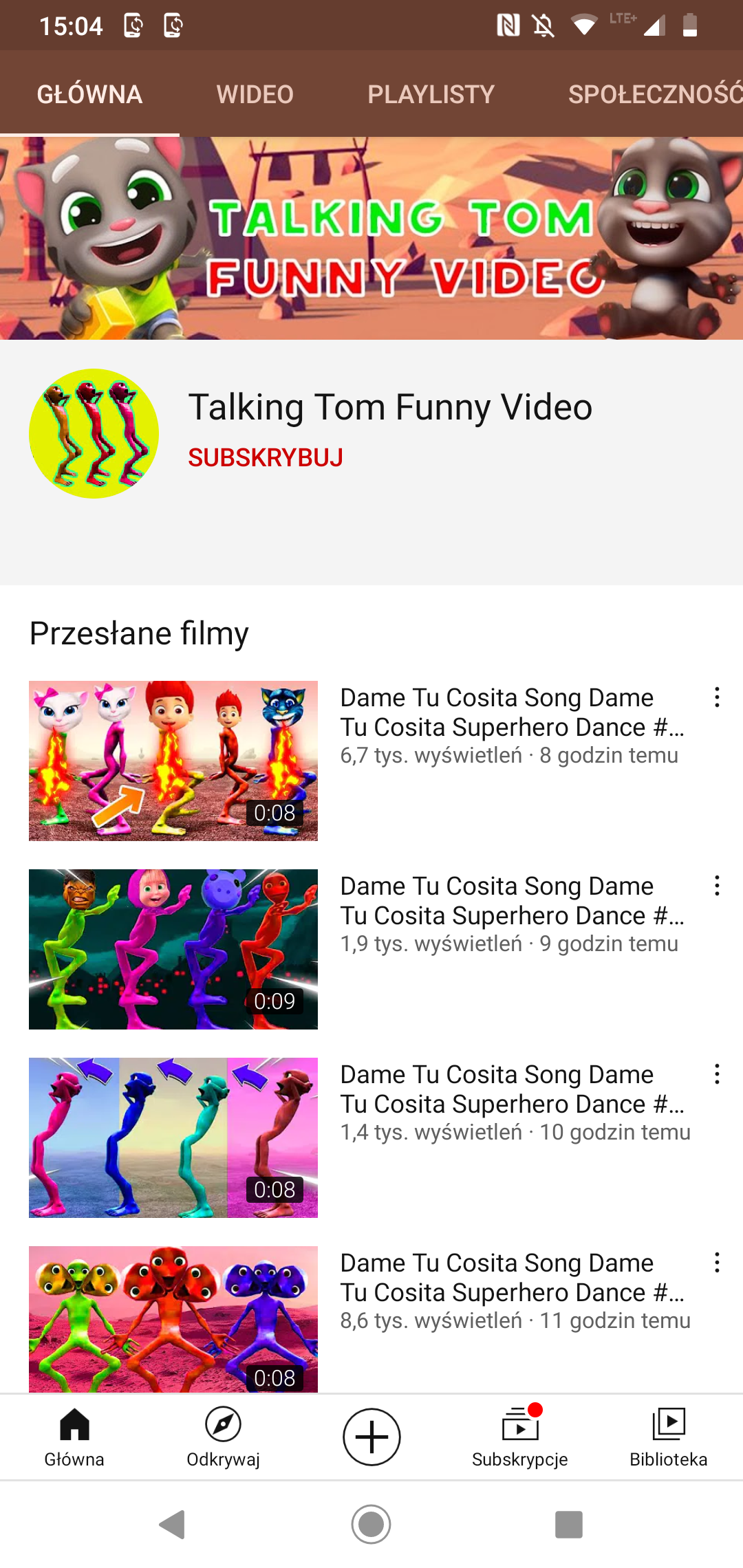Open overflow menu for 8 godzin temu video
Viewport: 743px width, 1568px height.
tap(717, 697)
